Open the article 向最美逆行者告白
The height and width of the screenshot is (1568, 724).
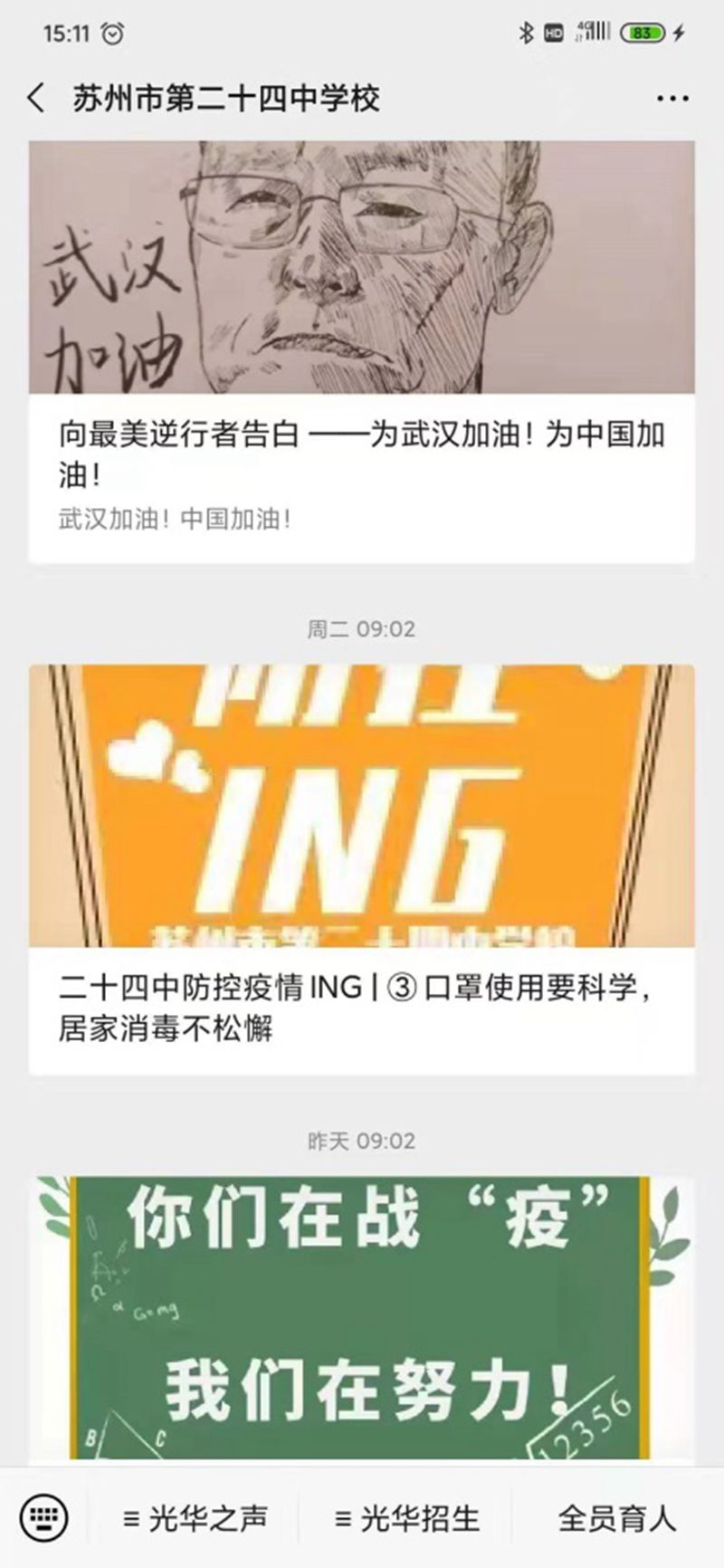(x=362, y=453)
